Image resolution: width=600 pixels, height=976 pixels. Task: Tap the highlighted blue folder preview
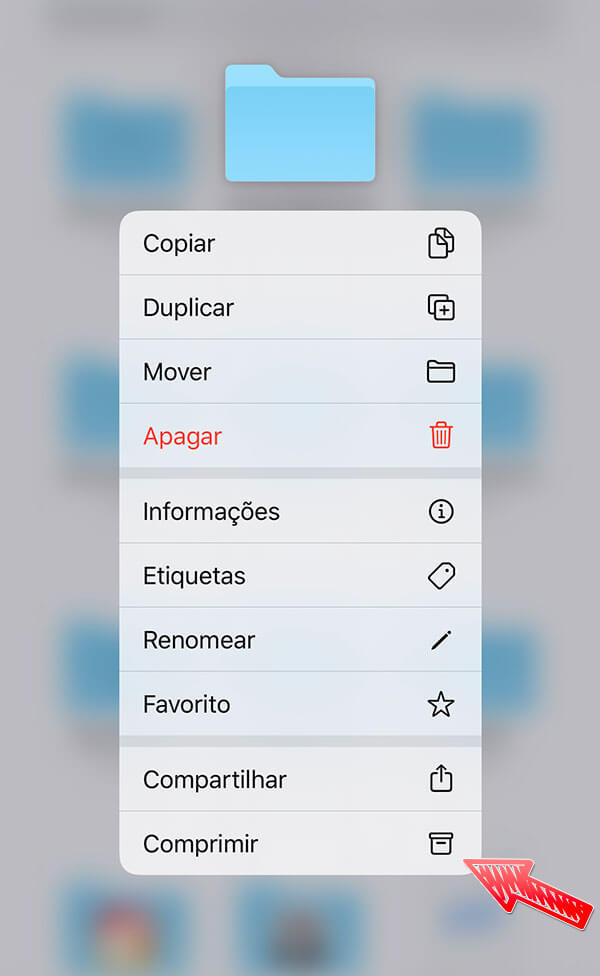[300, 123]
